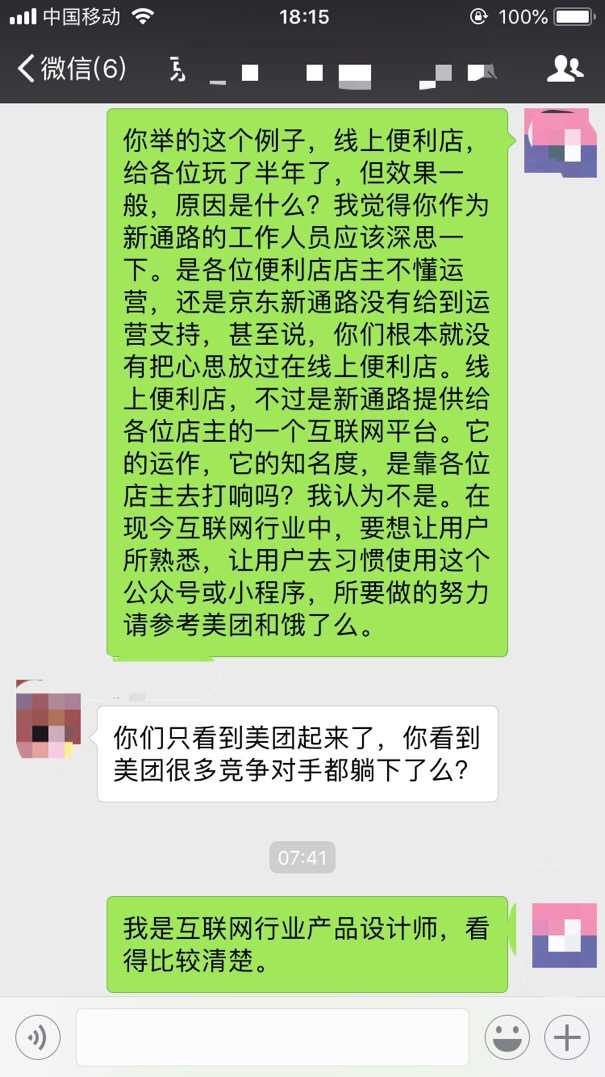Open avatar beside 我是互联网行业产品设计师 message
Screen dimensions: 605x1077
coord(563,935)
